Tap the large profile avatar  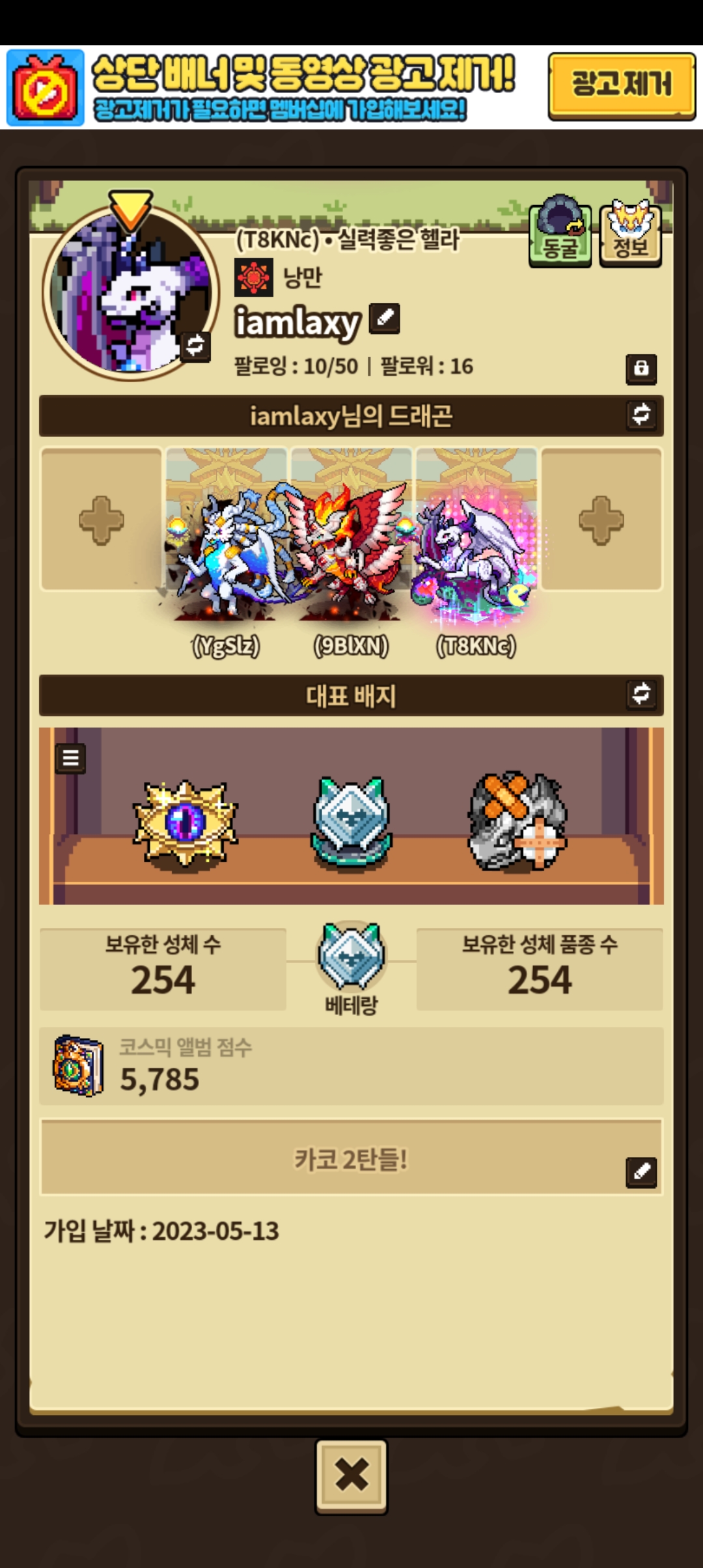(x=130, y=293)
